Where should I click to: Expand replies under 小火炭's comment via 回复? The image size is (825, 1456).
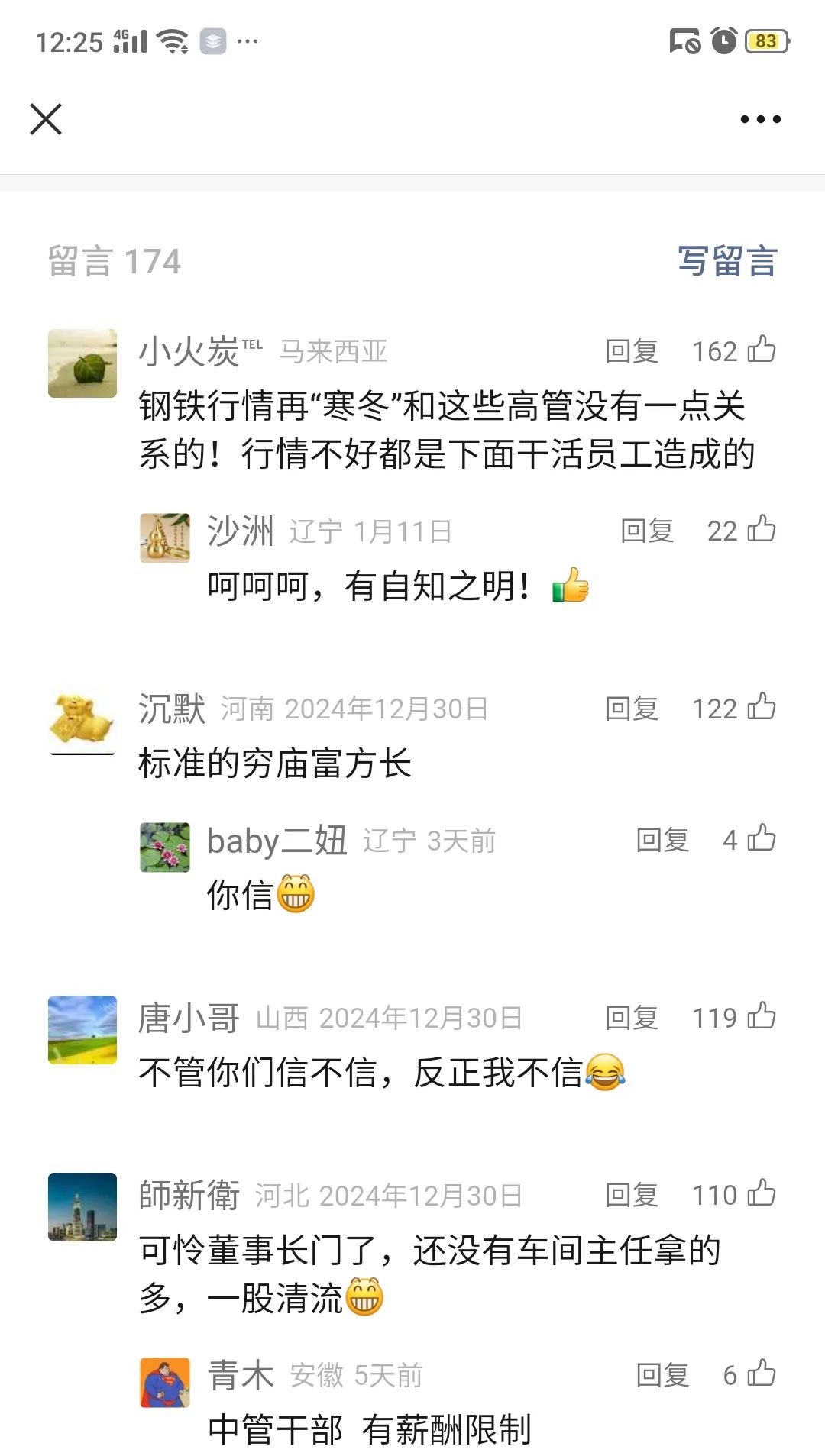pyautogui.click(x=631, y=351)
